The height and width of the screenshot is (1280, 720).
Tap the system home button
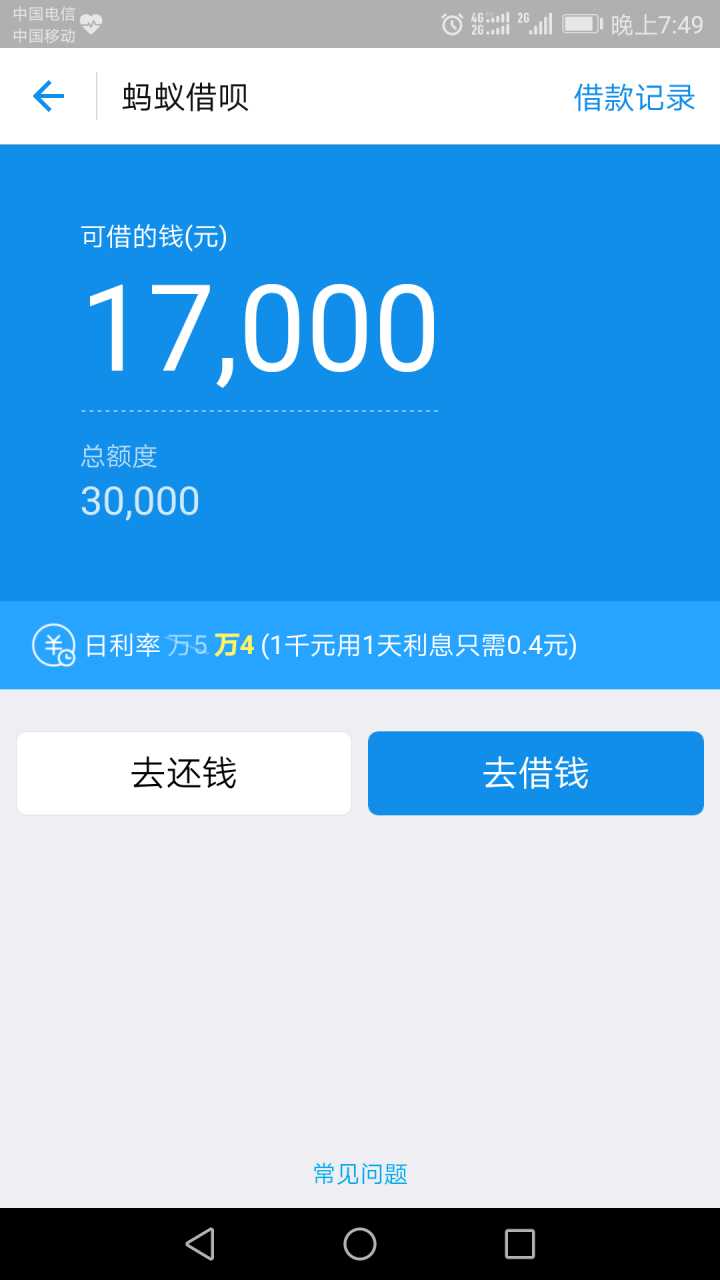(x=360, y=1244)
